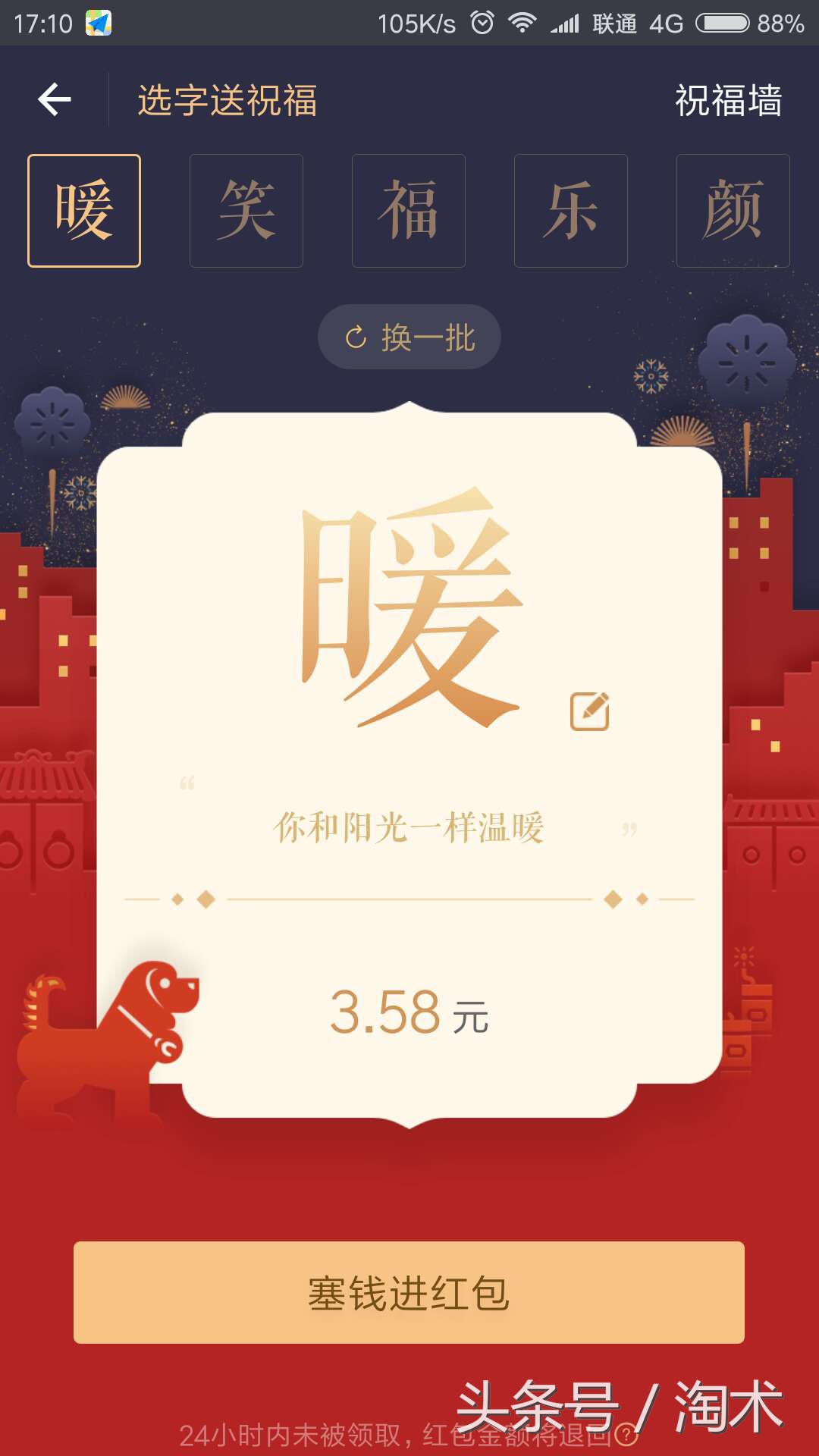Viewport: 819px width, 1456px height.
Task: Tap the amount 3.58元 to edit it
Action: click(x=409, y=1014)
